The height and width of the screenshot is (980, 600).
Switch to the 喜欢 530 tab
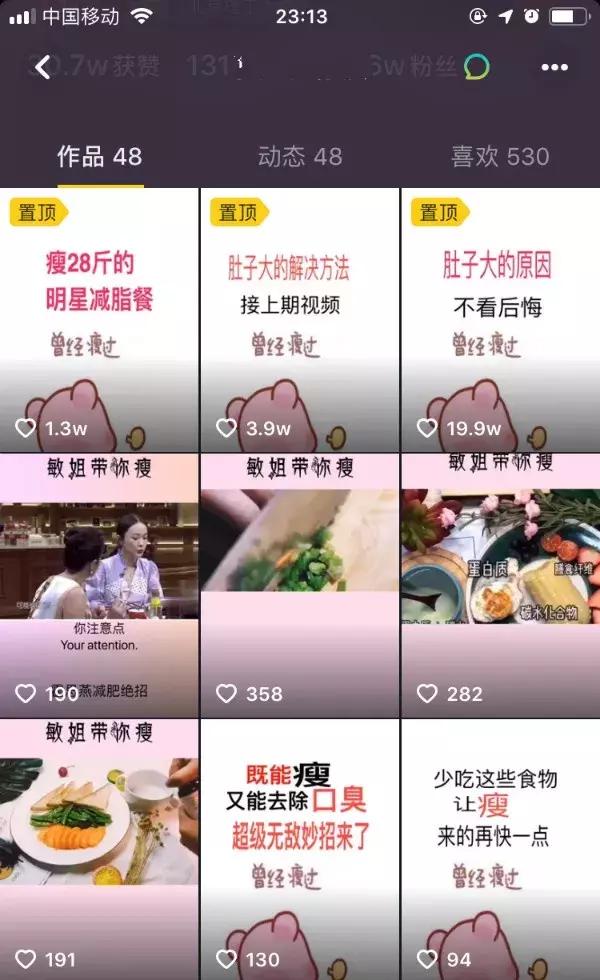pyautogui.click(x=499, y=156)
